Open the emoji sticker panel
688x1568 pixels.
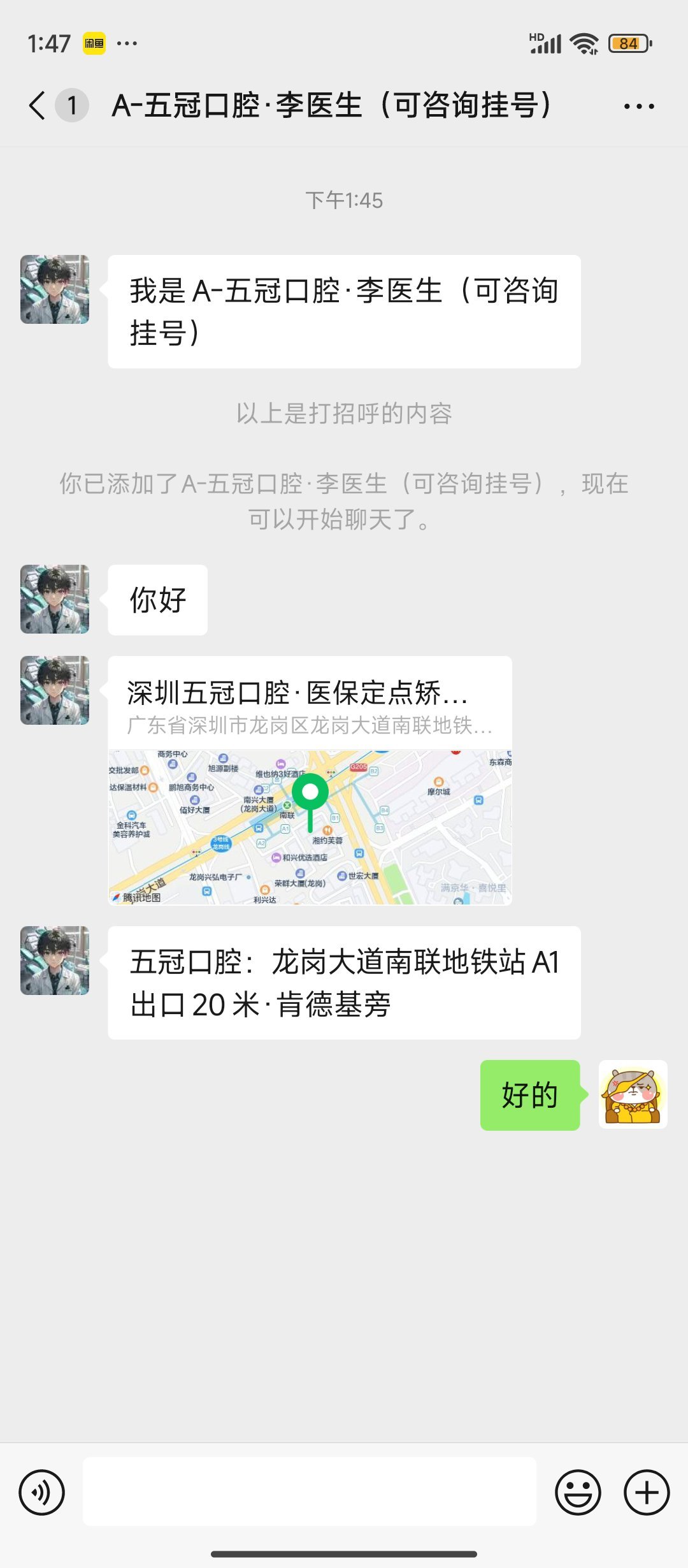point(578,1492)
